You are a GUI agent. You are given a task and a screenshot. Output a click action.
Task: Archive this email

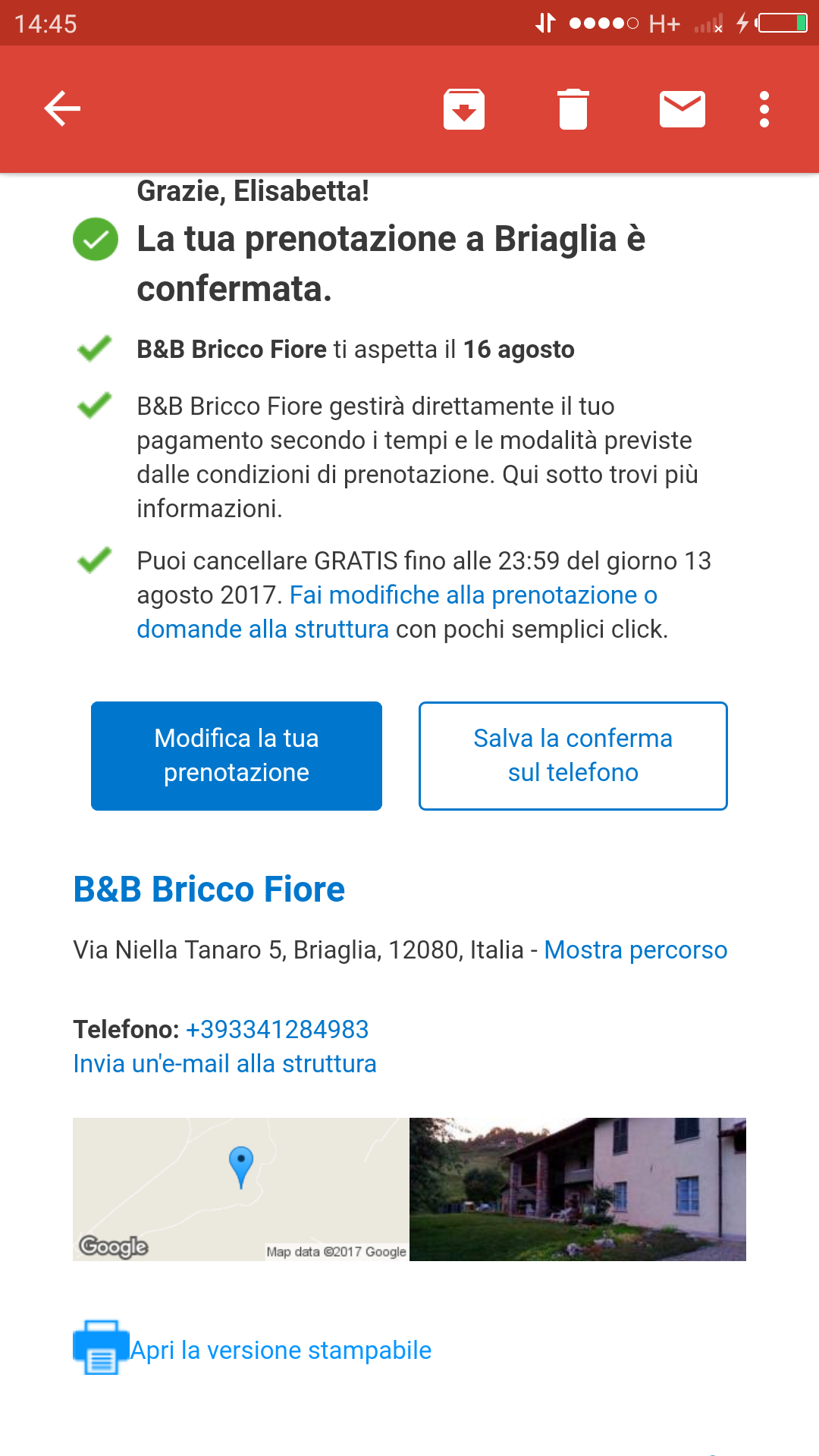[x=464, y=109]
